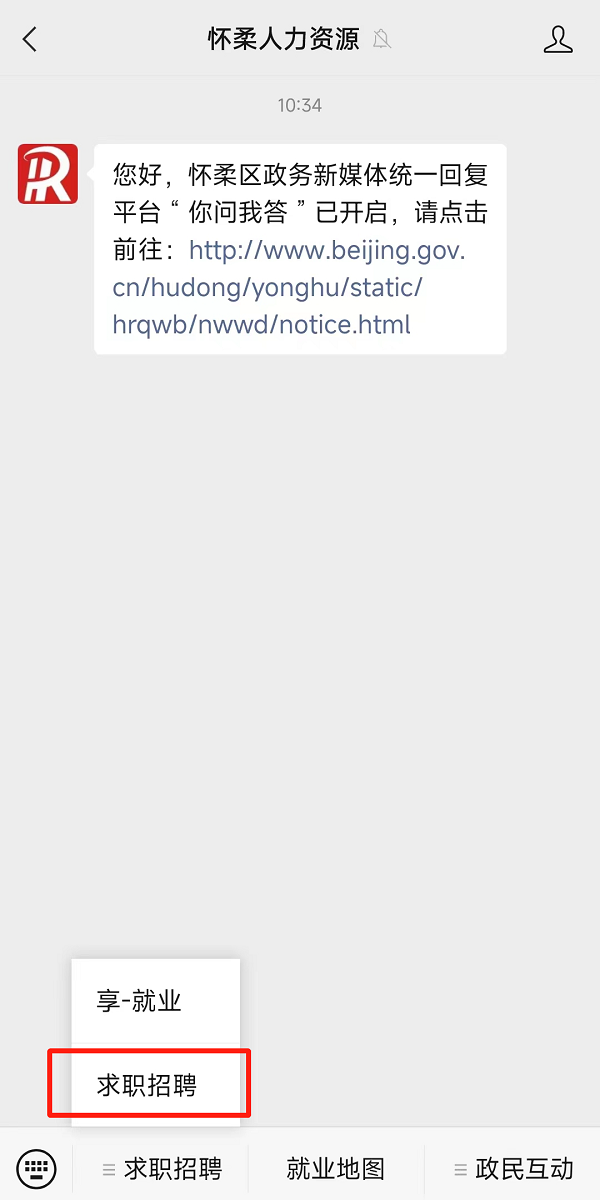The width and height of the screenshot is (600, 1200).
Task: Open the beijing.gov.cn notice link
Action: pyautogui.click(x=289, y=287)
